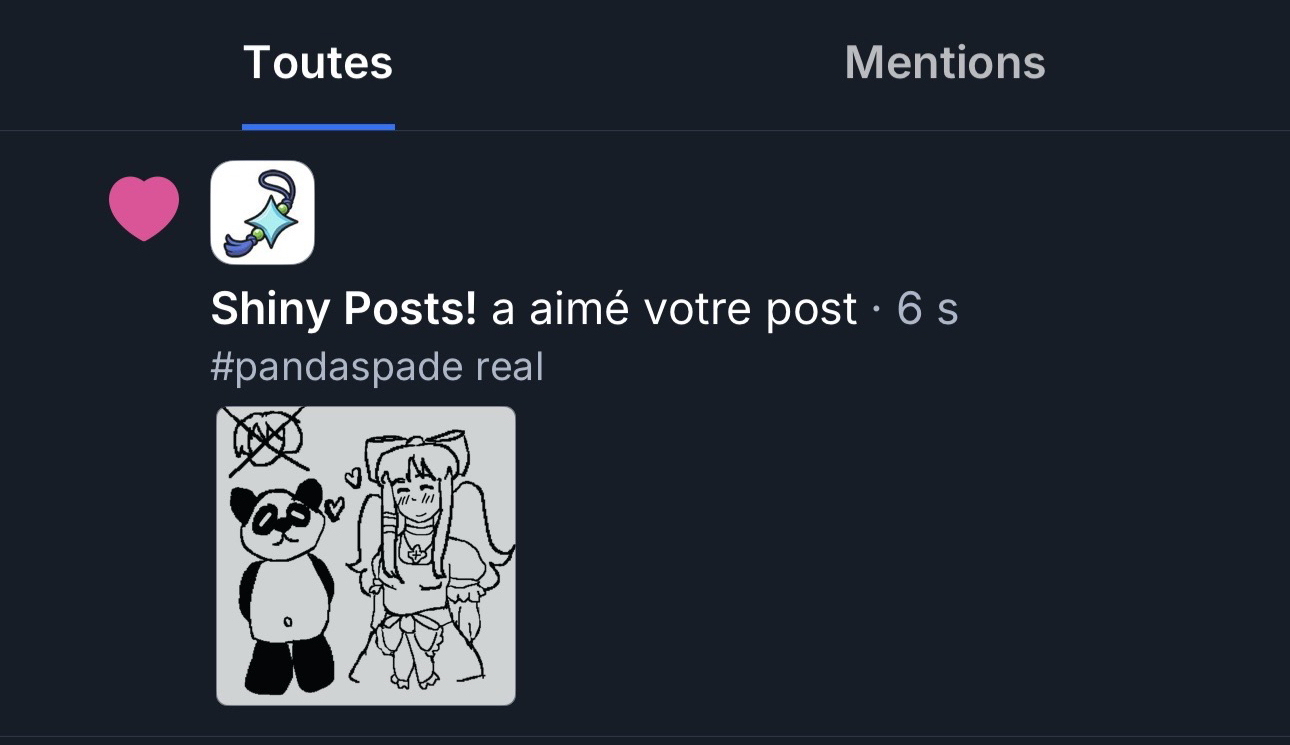1290x745 pixels.
Task: Open the #pandaspade real post text
Action: point(377,368)
